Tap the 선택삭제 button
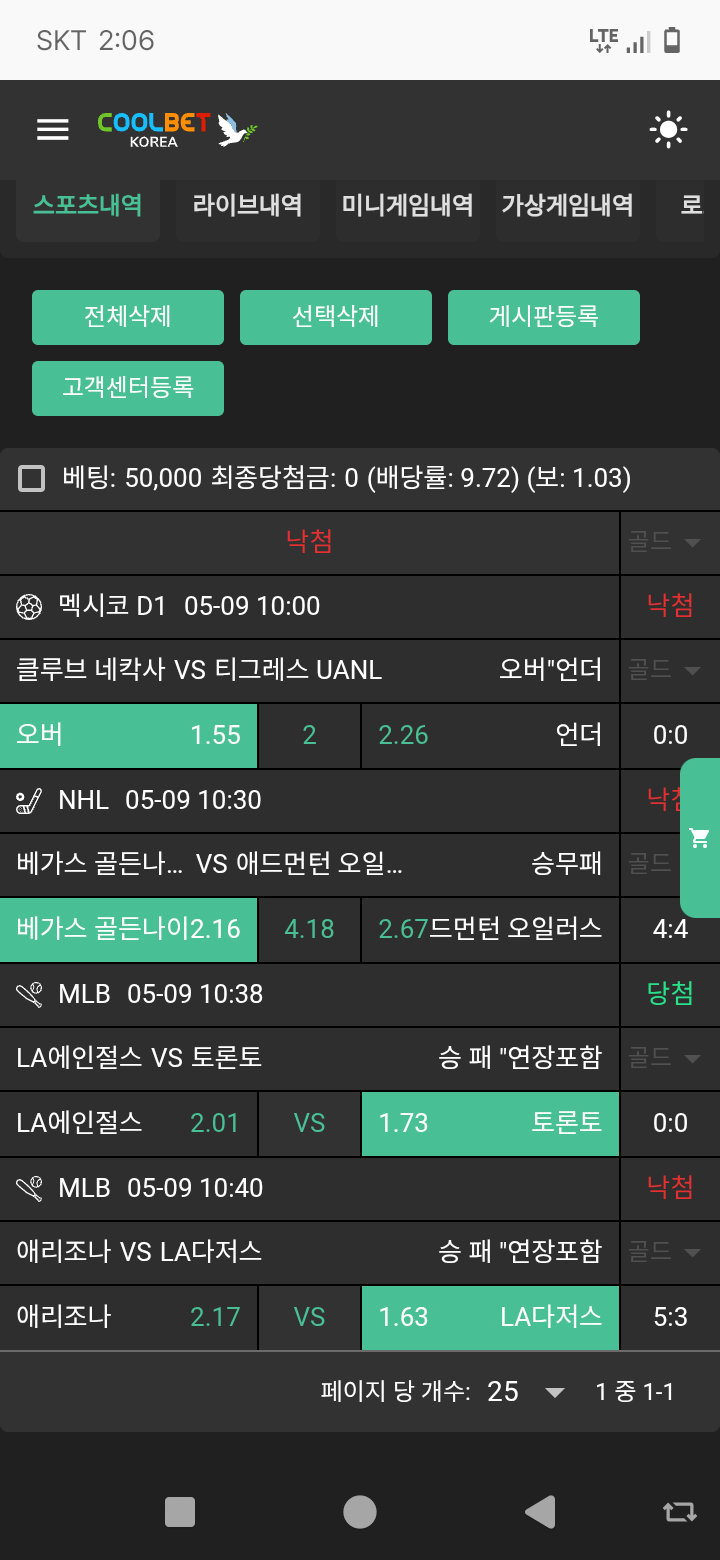Viewport: 720px width, 1560px height. tap(336, 317)
